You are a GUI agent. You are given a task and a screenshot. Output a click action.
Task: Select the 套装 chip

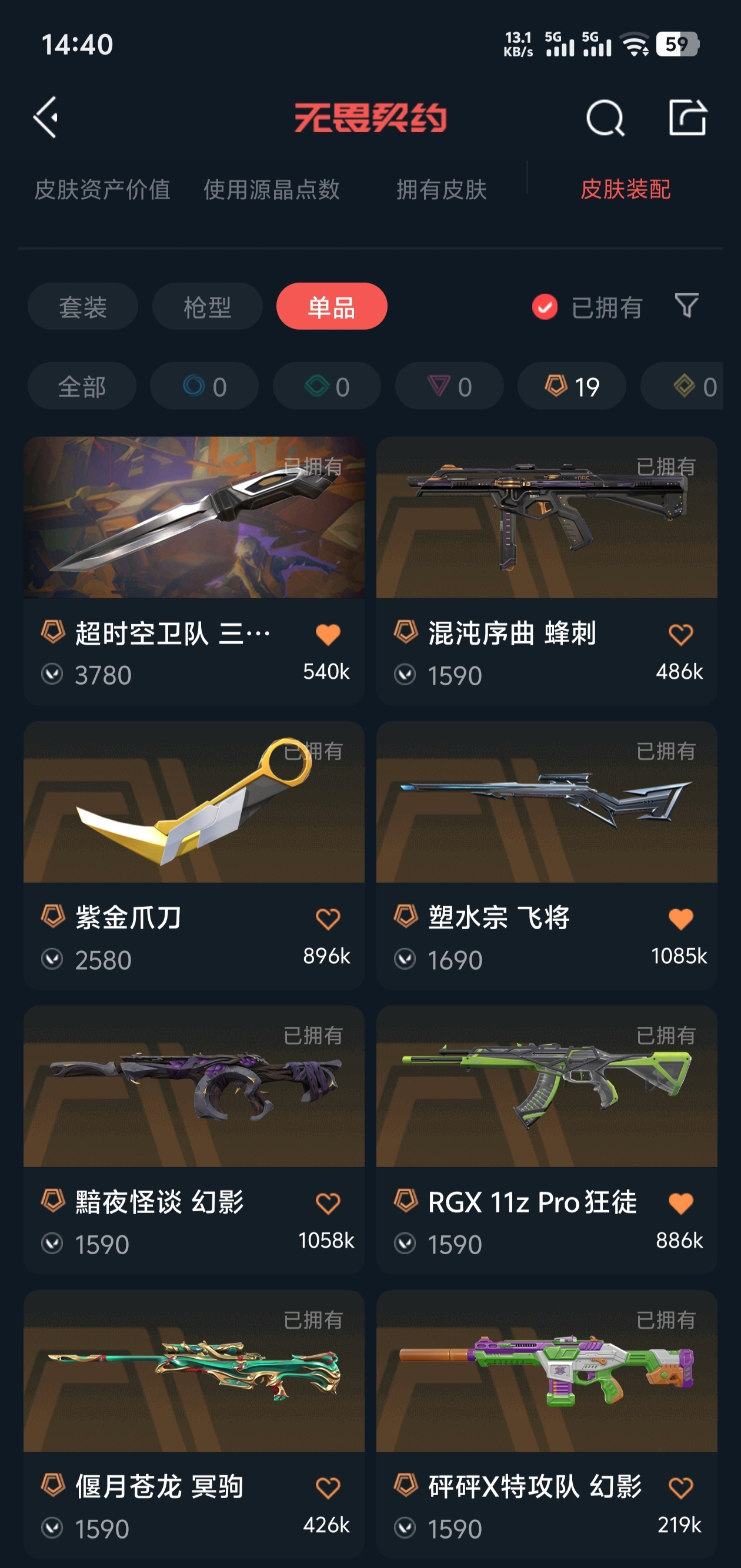pos(83,306)
